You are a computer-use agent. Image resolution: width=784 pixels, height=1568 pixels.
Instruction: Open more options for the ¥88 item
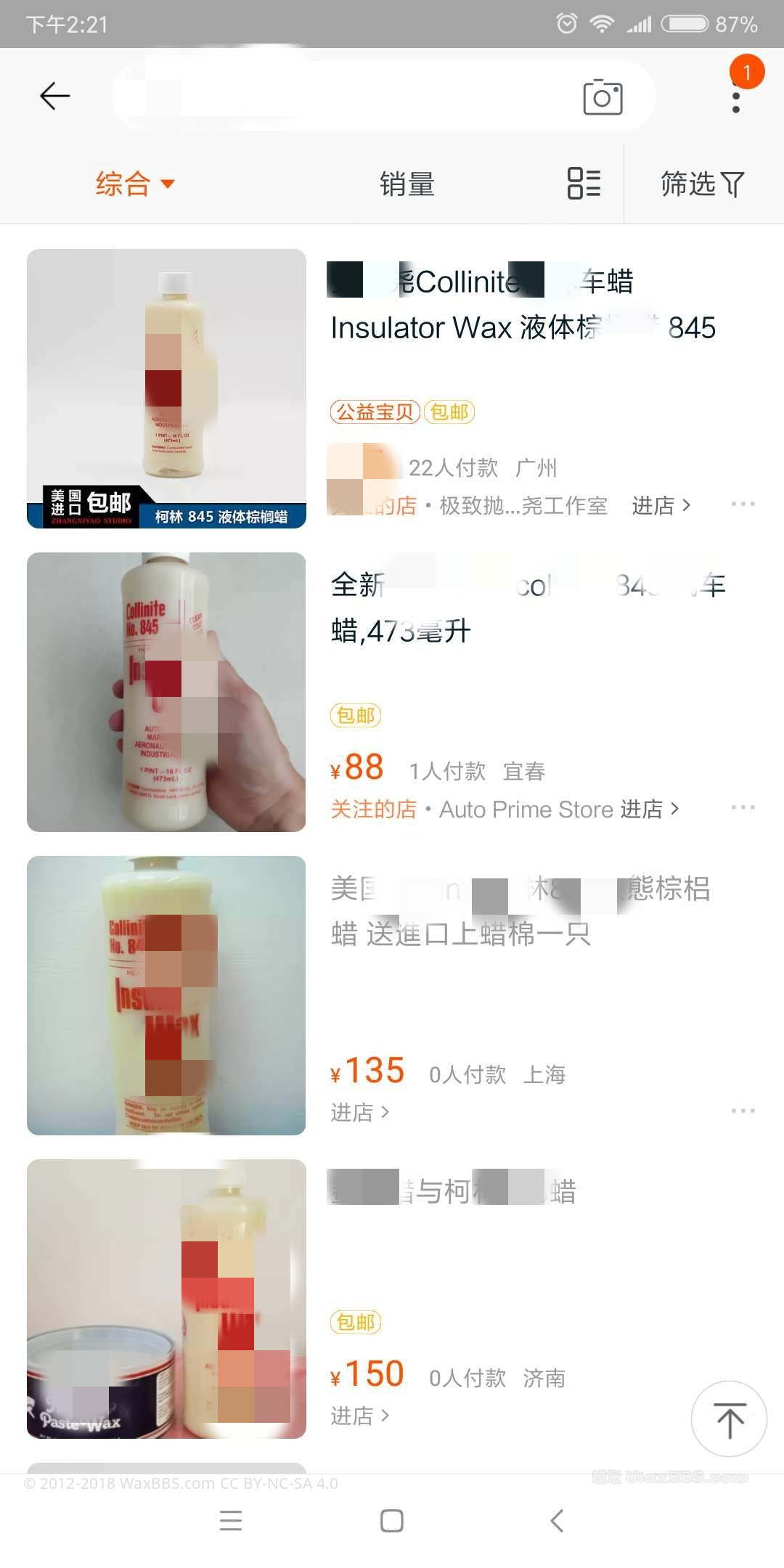point(743,807)
